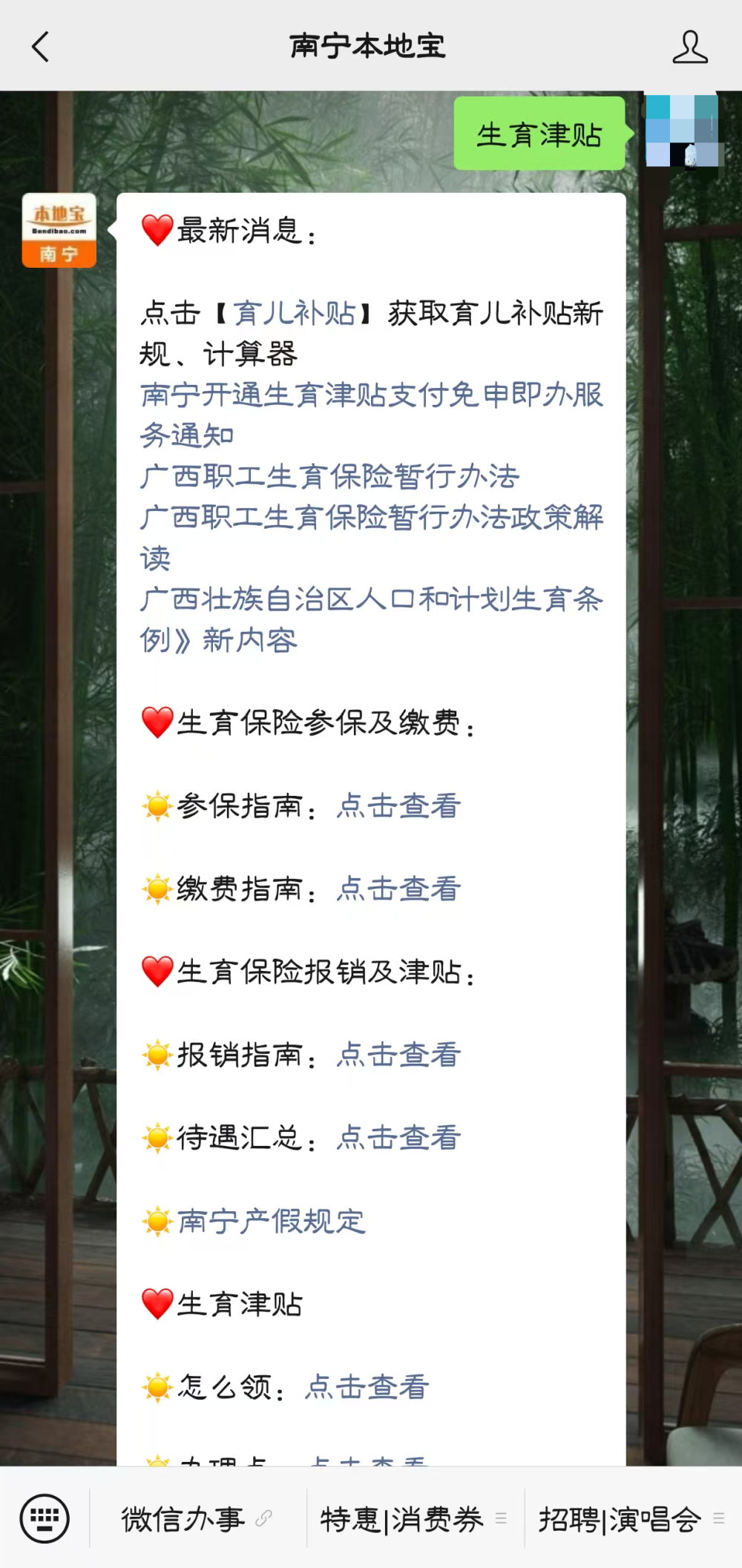Open the chat profile via person icon
The height and width of the screenshot is (1568, 742).
pyautogui.click(x=689, y=46)
